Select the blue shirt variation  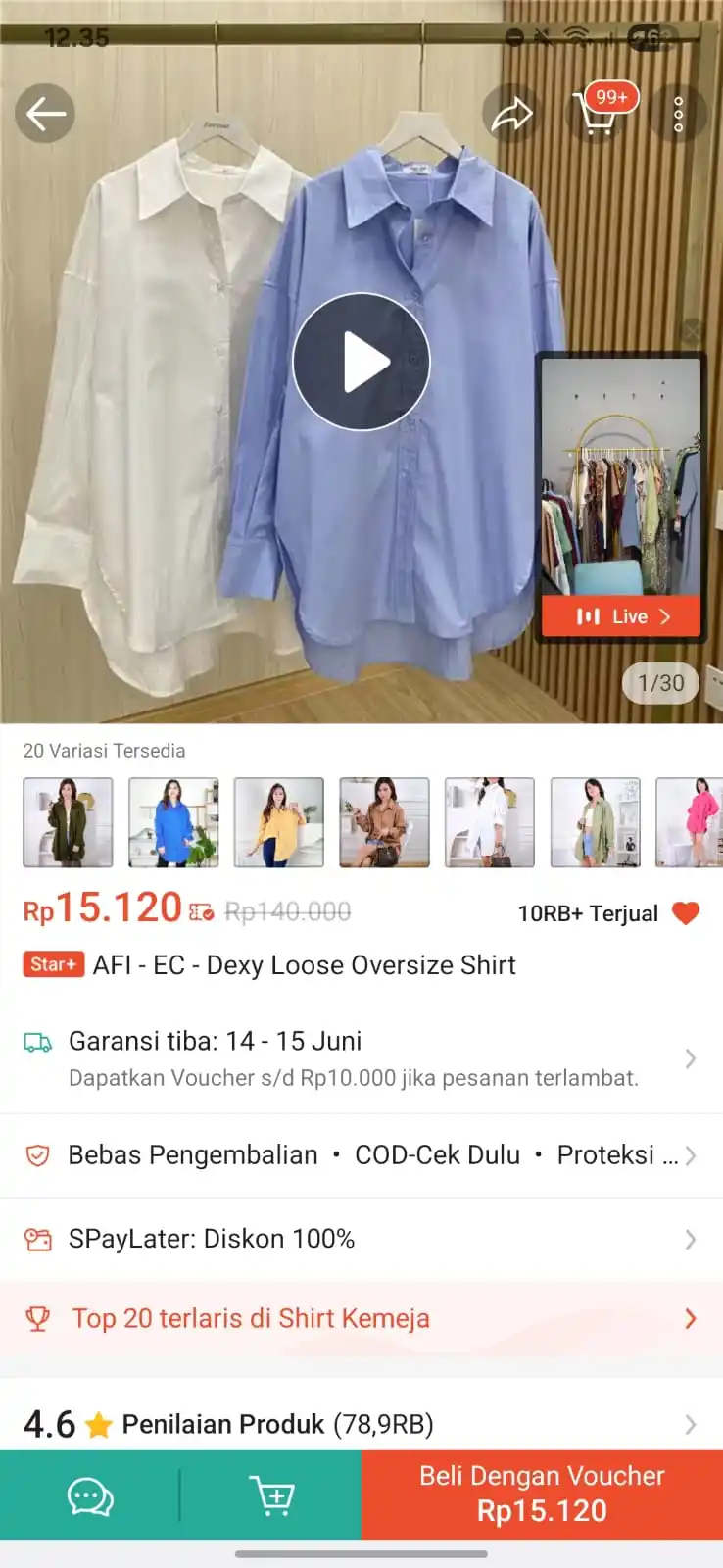point(173,822)
